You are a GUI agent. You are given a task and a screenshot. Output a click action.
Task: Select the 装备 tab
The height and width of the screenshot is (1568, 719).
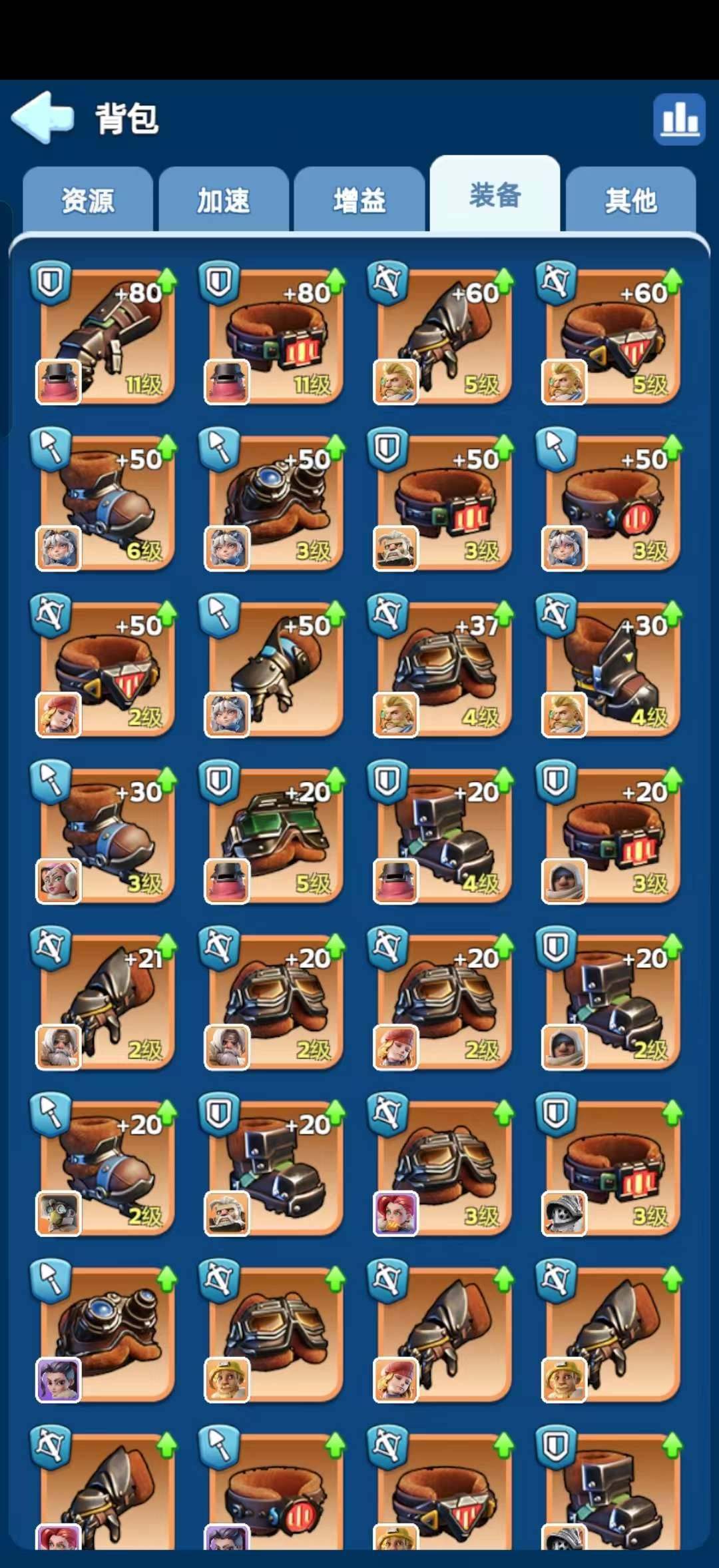(x=495, y=195)
